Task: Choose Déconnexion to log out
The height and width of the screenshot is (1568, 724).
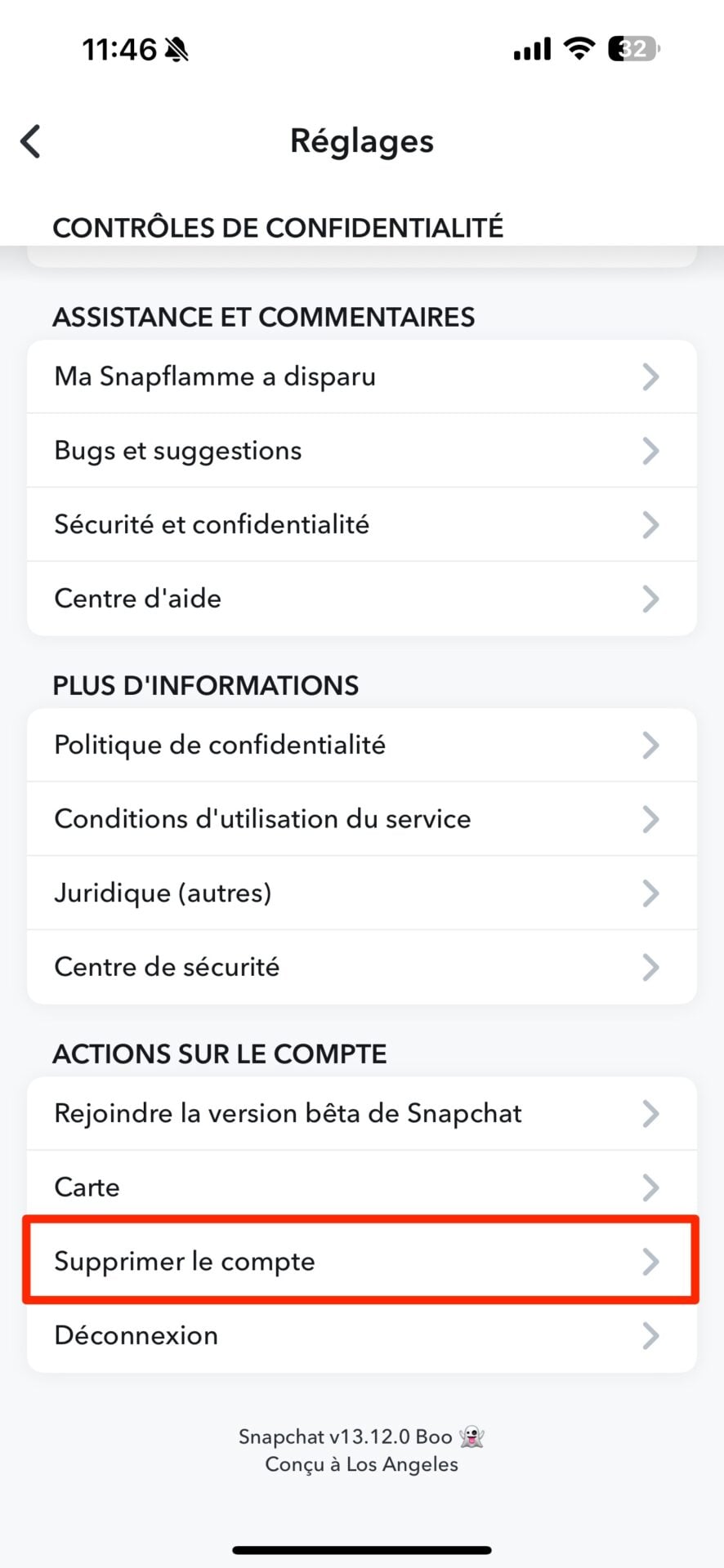Action: (361, 1335)
